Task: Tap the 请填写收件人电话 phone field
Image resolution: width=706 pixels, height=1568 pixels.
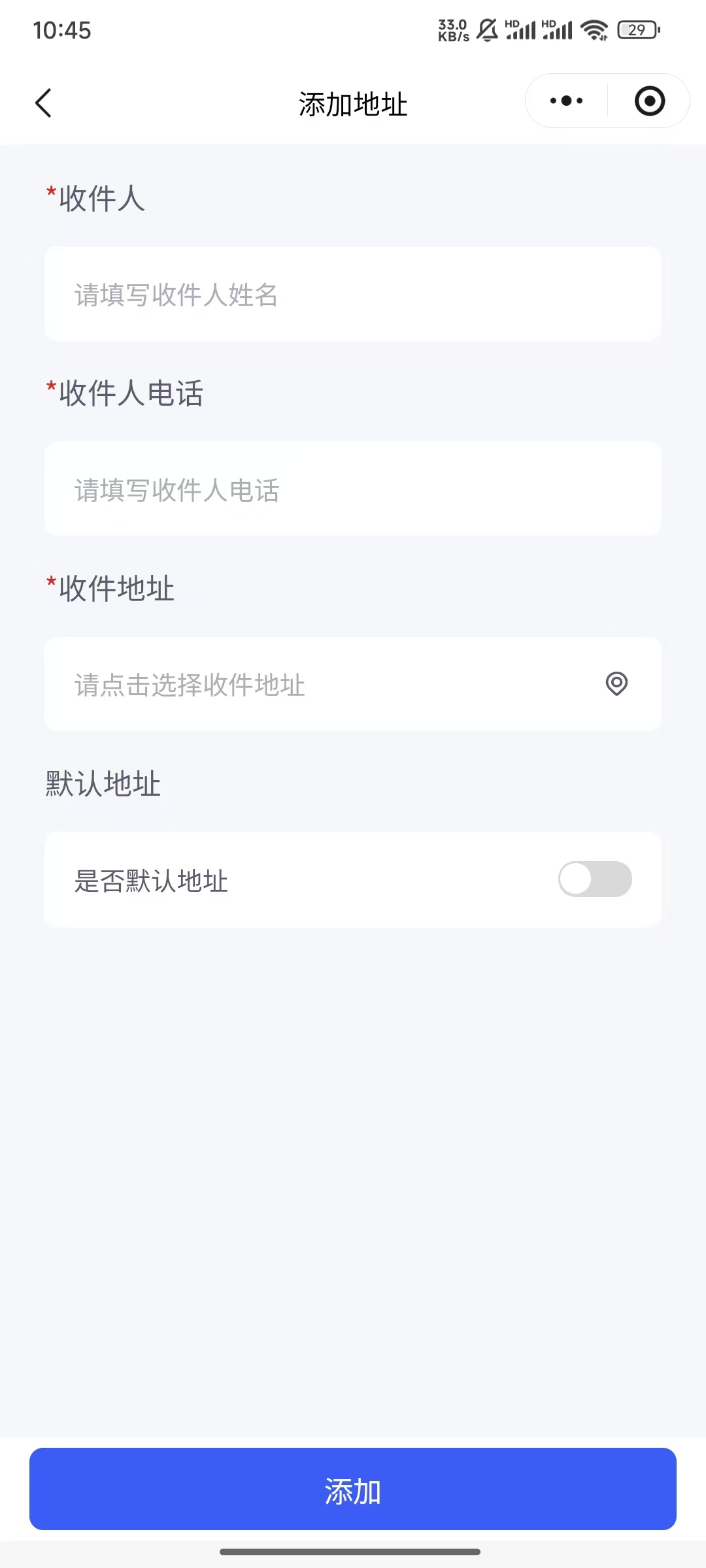Action: [x=353, y=490]
